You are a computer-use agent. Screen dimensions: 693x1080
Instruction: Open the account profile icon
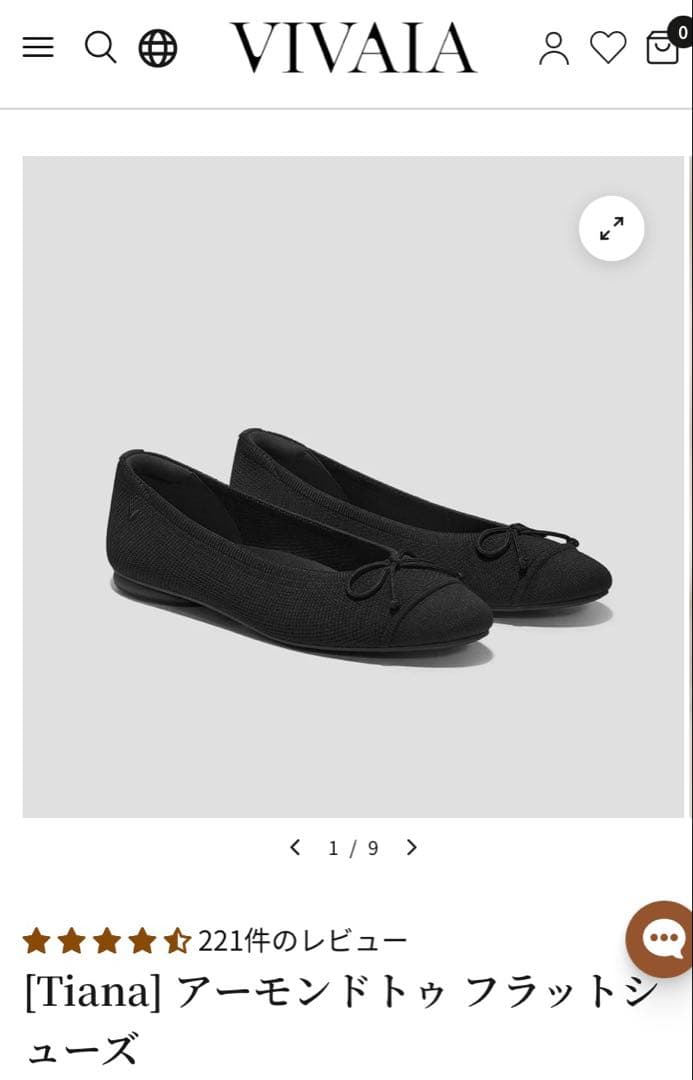pyautogui.click(x=553, y=48)
